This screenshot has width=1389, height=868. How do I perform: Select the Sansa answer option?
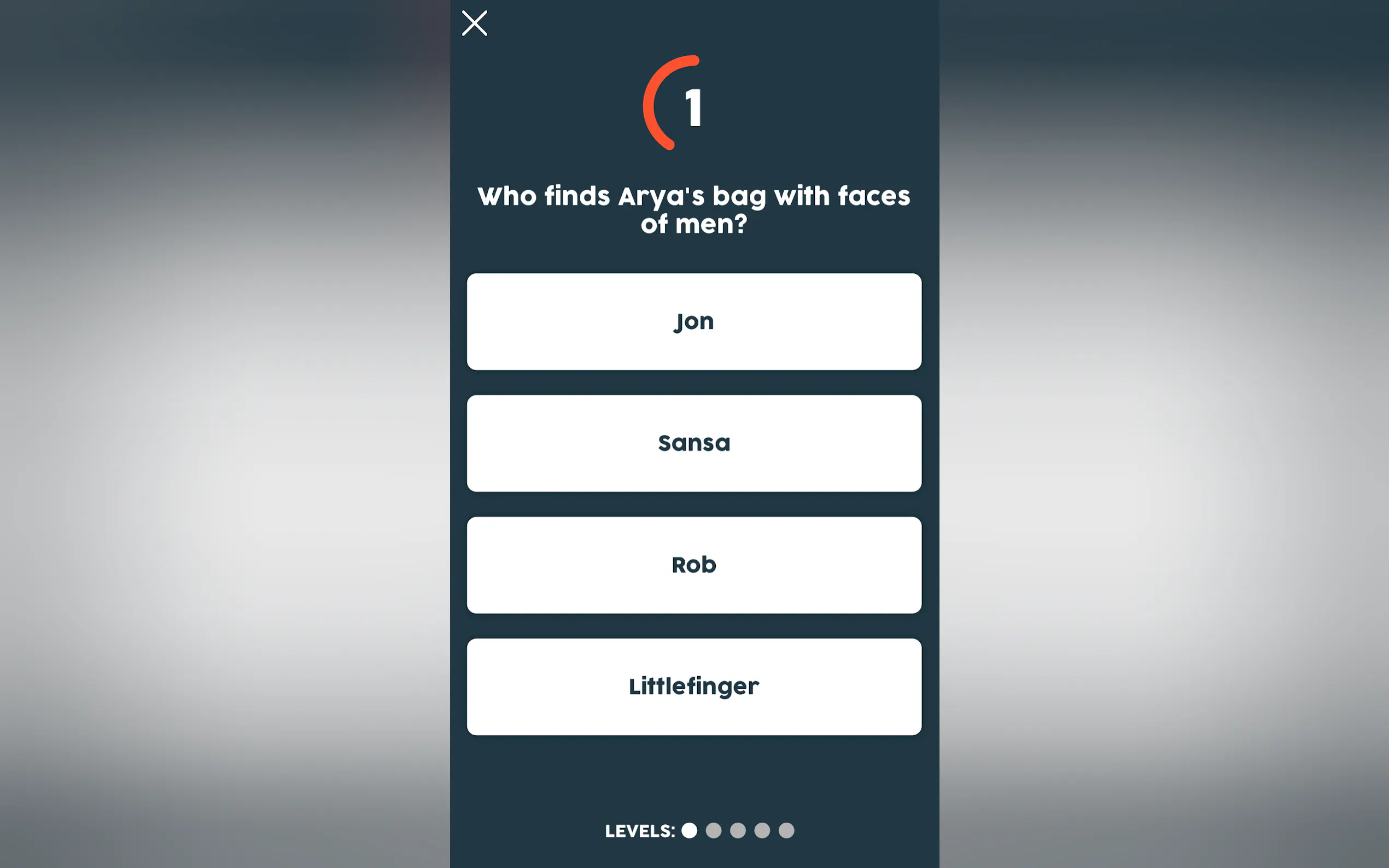pos(693,443)
